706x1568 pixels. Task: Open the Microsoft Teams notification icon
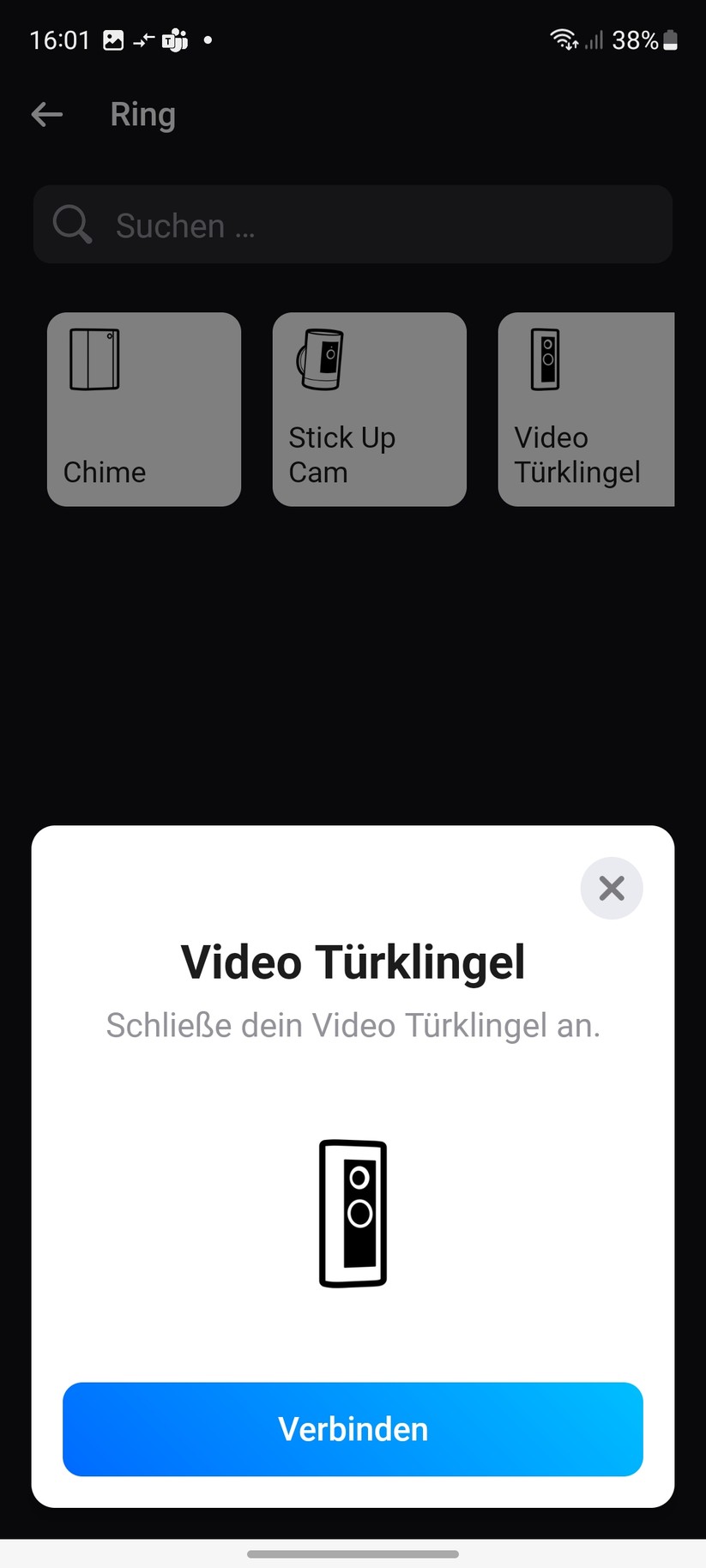(175, 39)
